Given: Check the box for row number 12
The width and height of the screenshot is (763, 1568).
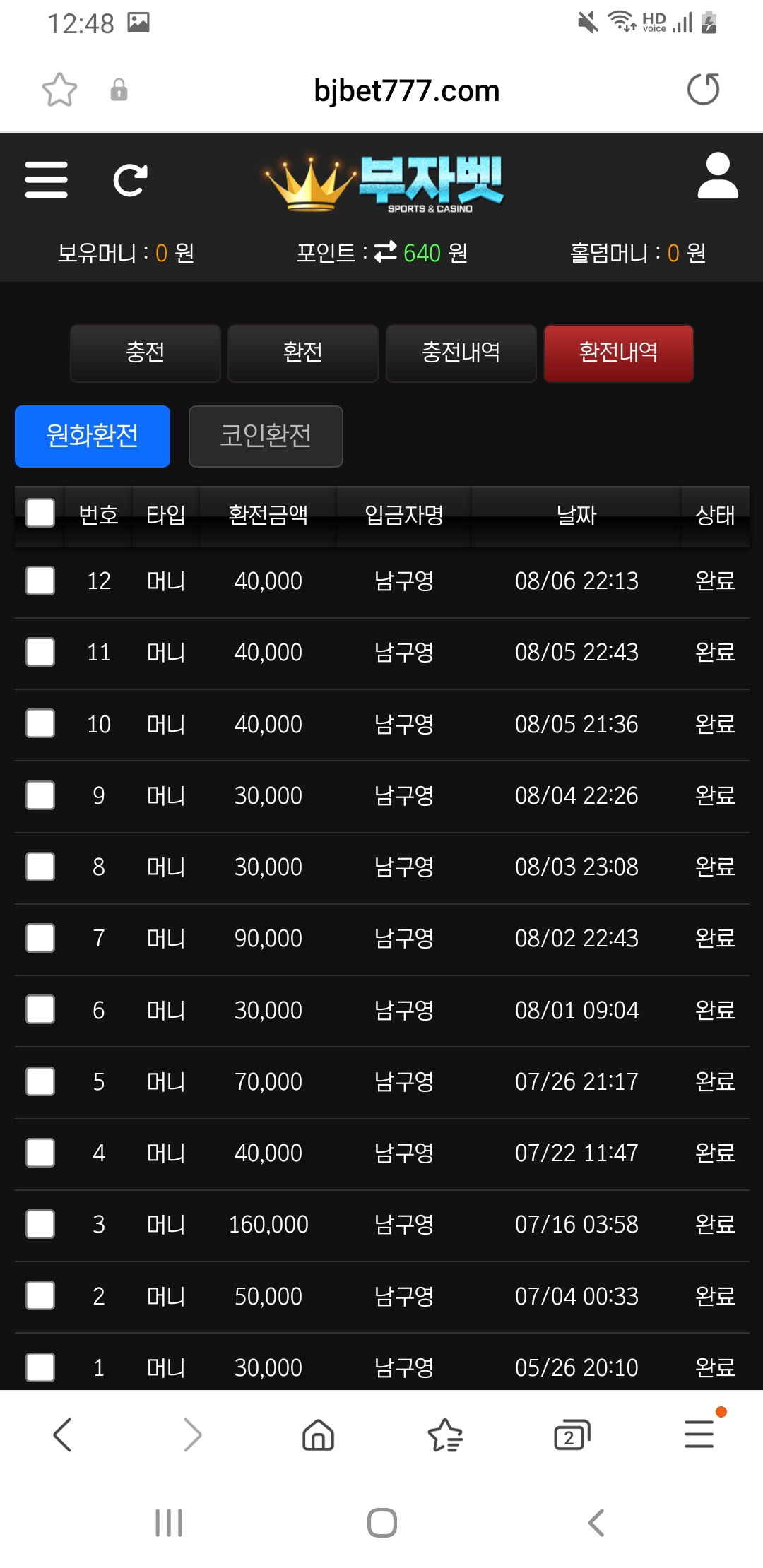Looking at the screenshot, I should point(40,581).
